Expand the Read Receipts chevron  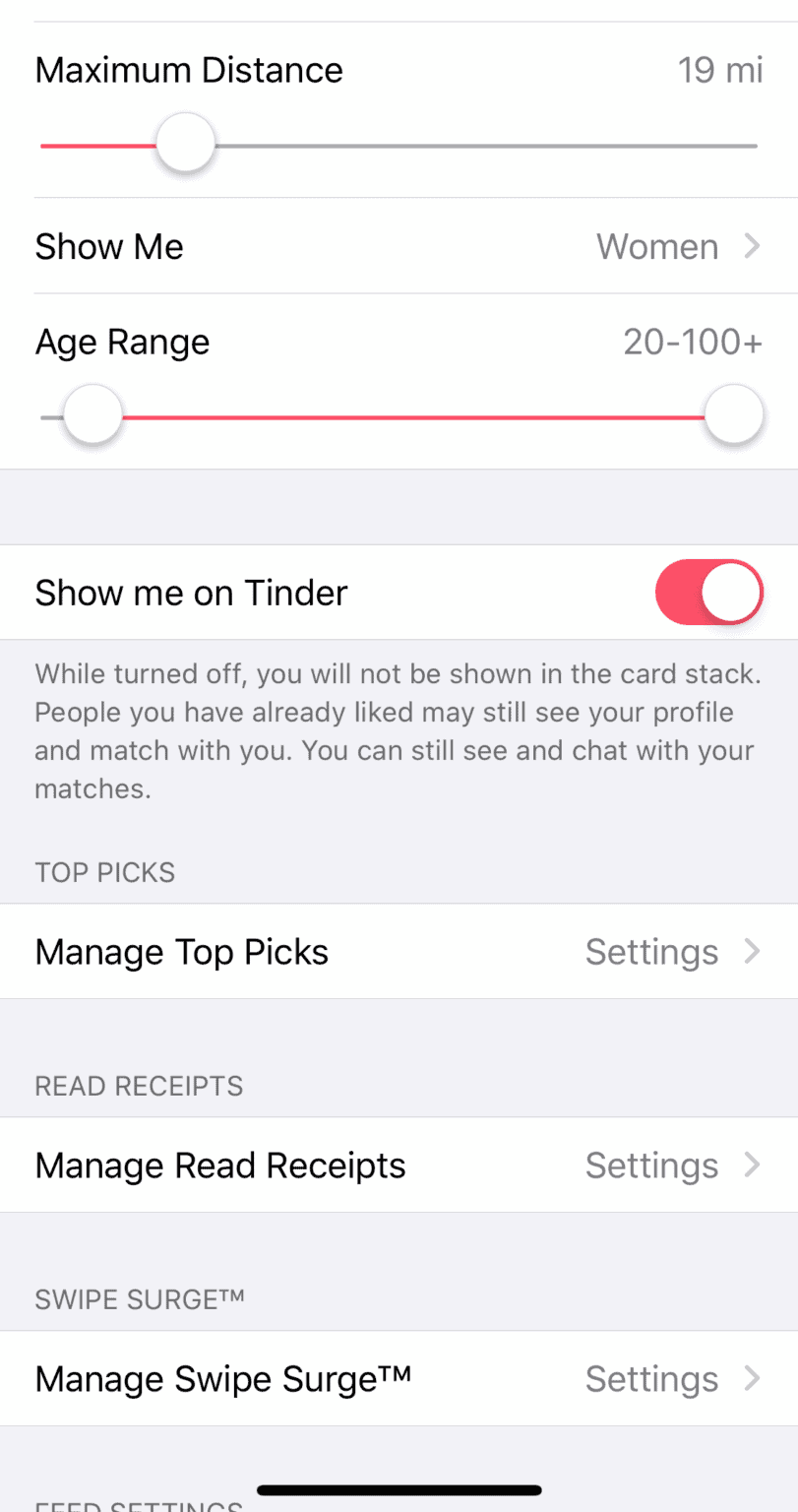pyautogui.click(x=752, y=1165)
